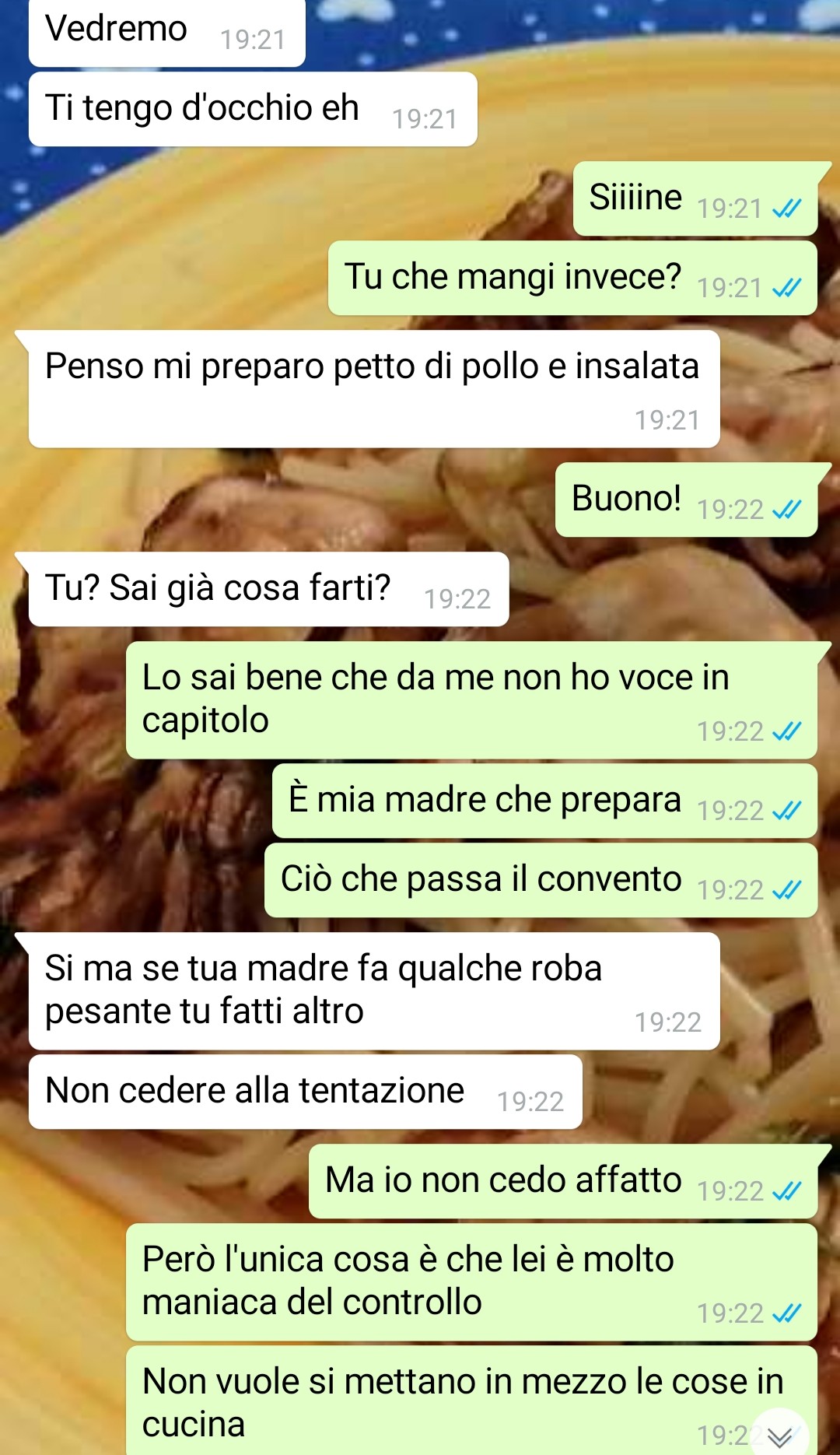Jump to the latest messages with the down arrow
This screenshot has width=840, height=1455.
[x=779, y=1435]
